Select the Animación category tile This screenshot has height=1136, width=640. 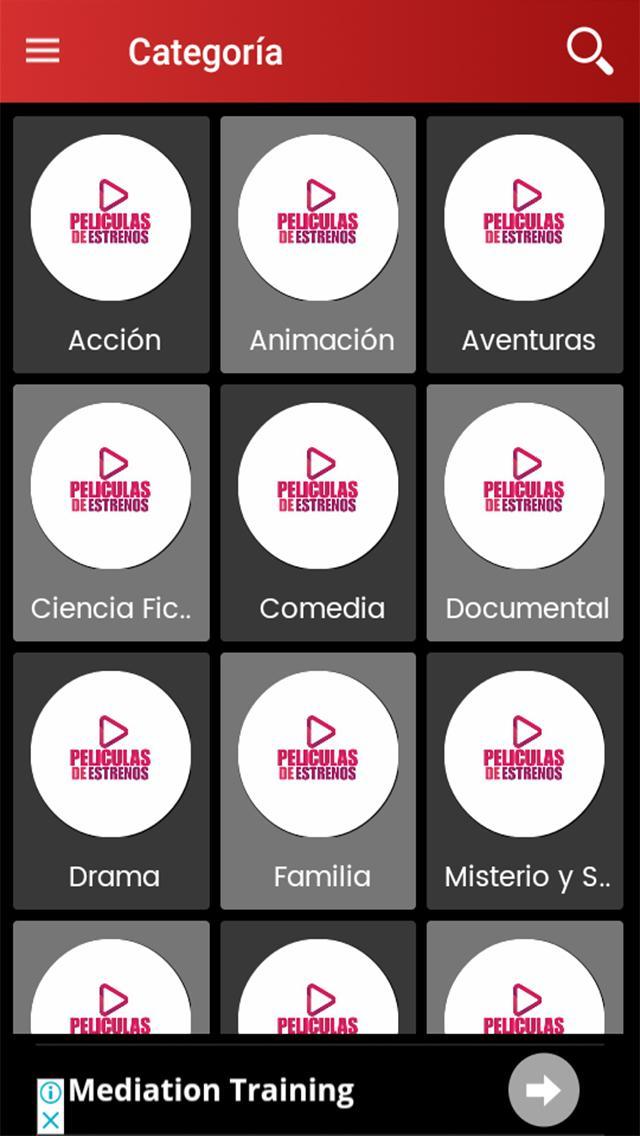(x=318, y=245)
